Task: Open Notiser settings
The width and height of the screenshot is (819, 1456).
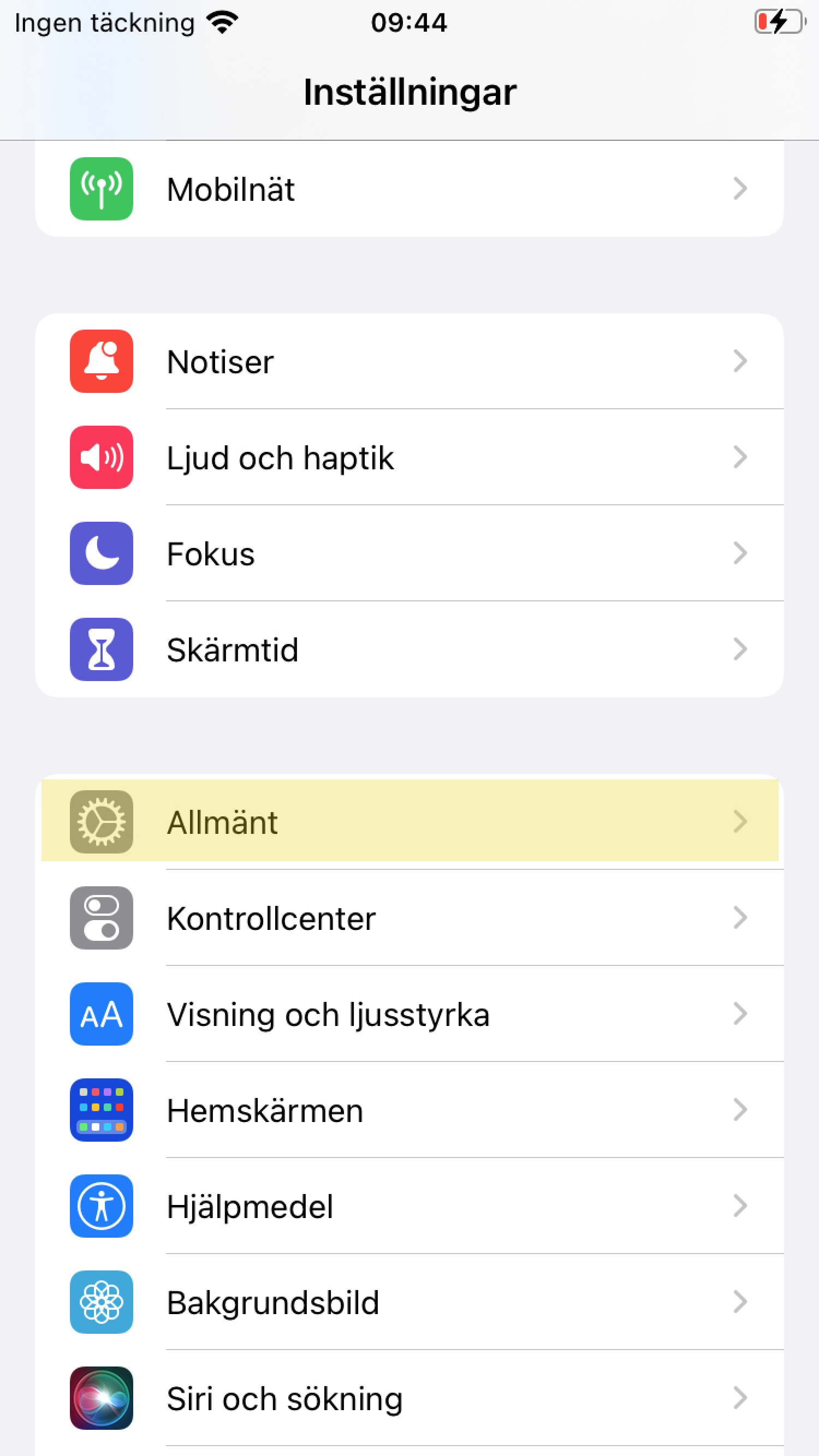Action: click(410, 361)
